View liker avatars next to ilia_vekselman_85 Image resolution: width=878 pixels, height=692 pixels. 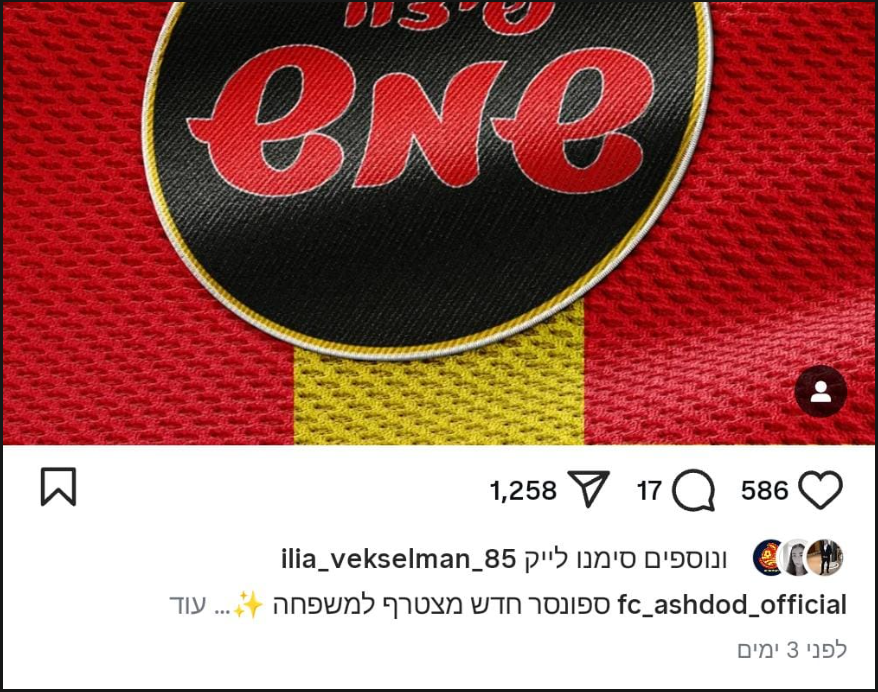[x=797, y=557]
